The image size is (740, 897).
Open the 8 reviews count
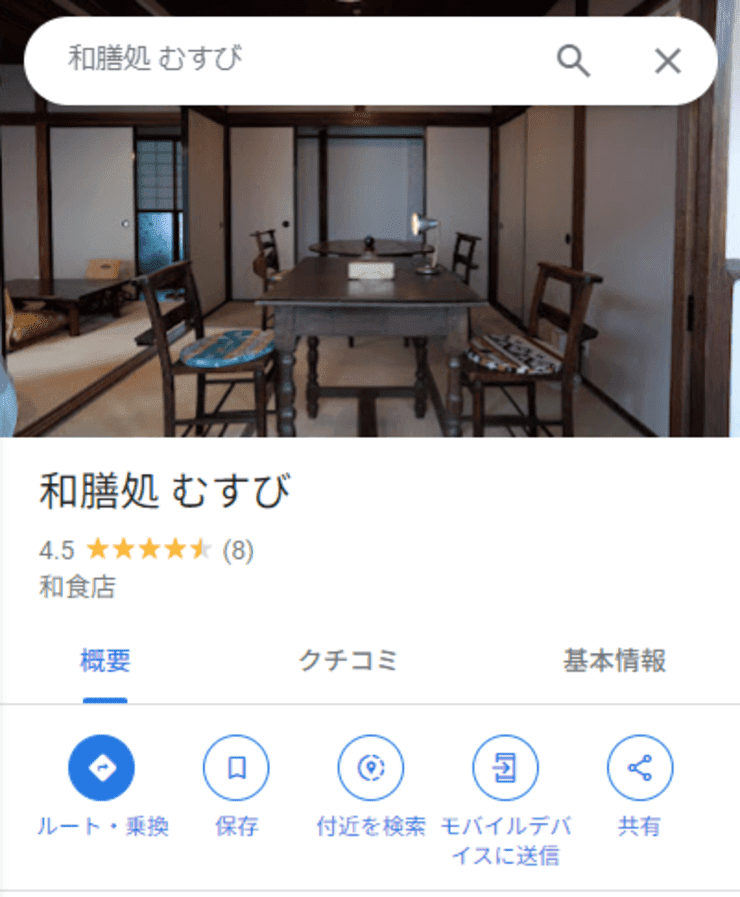coord(238,549)
